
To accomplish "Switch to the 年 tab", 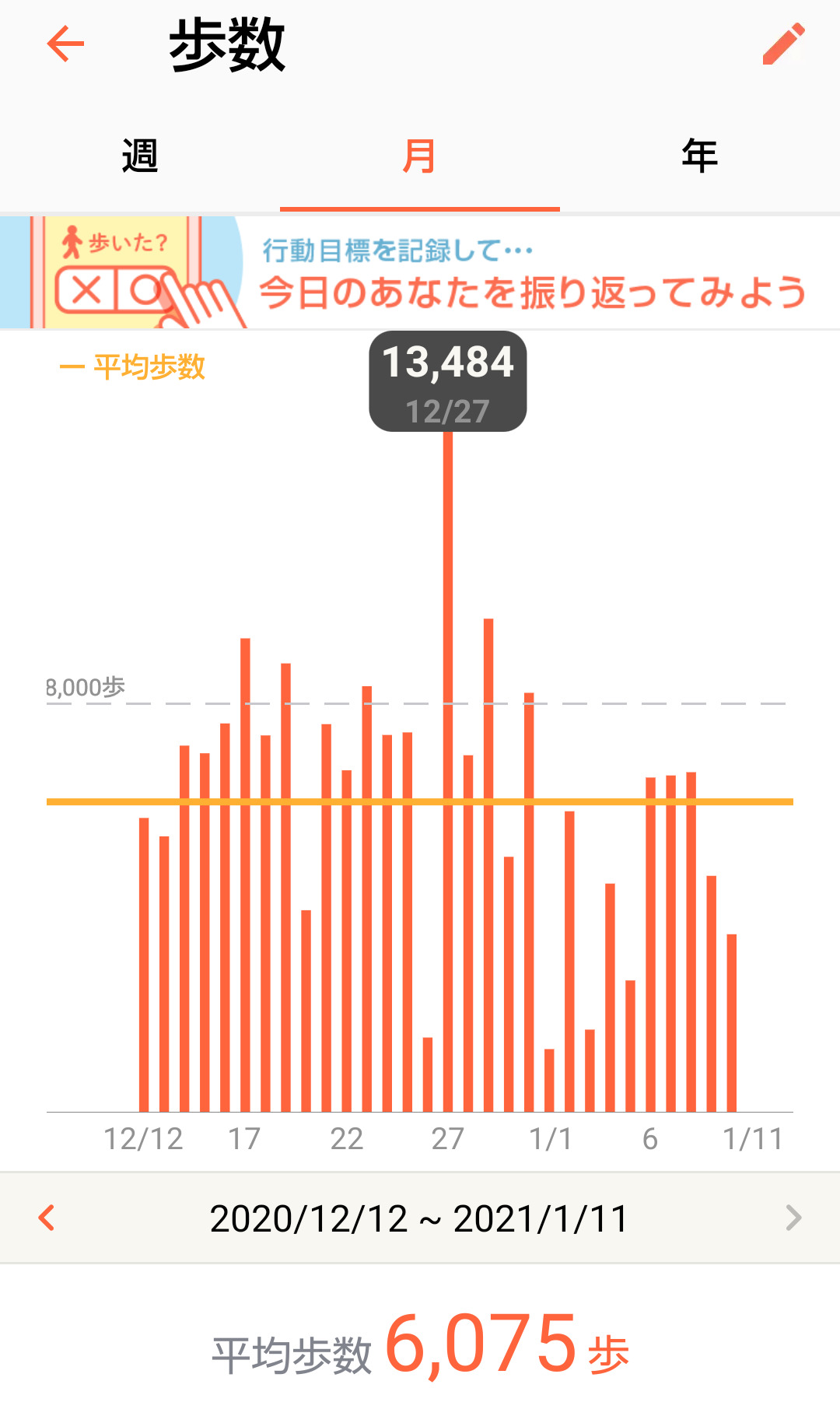I will [x=699, y=156].
